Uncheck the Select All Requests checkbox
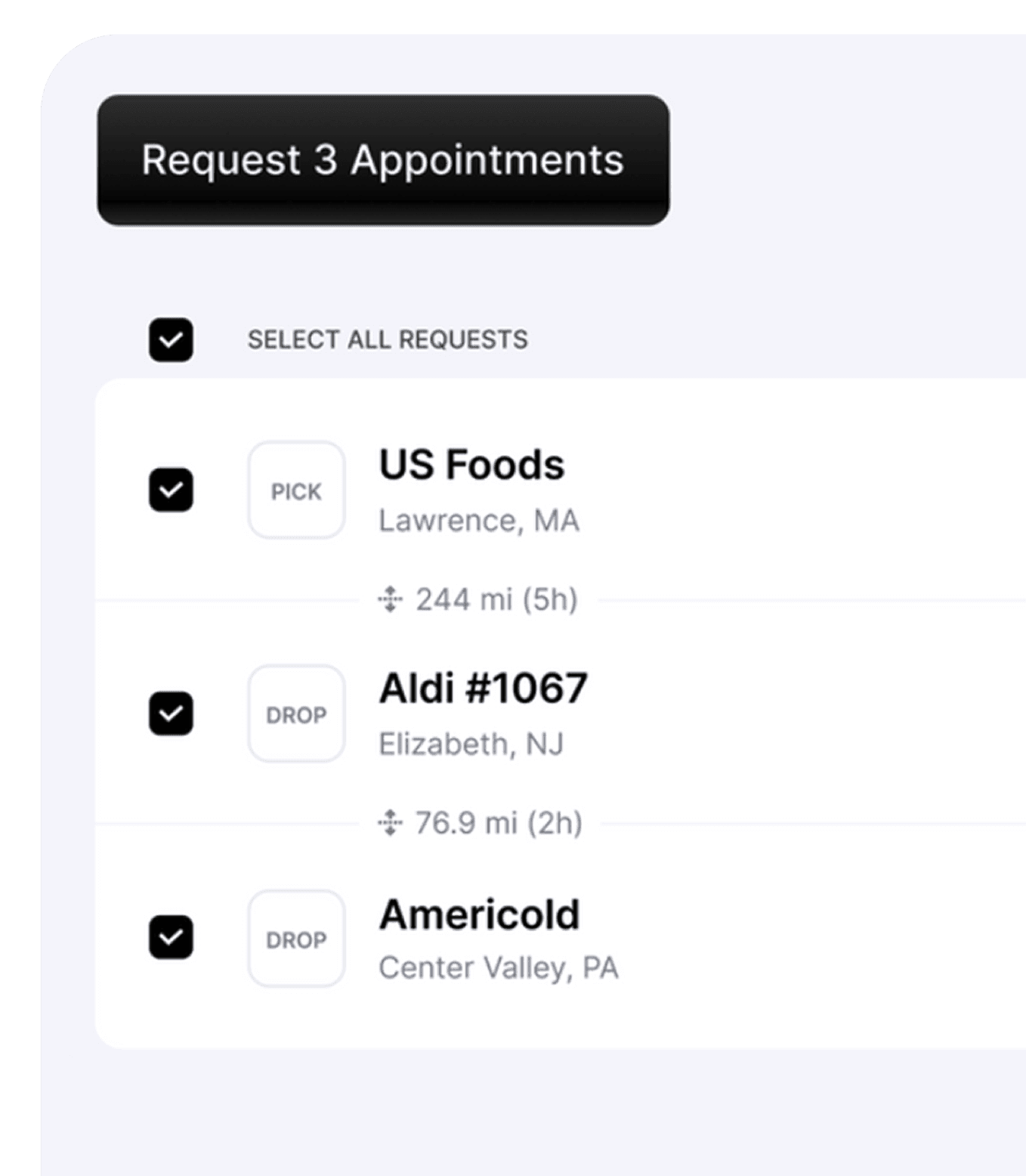 171,340
